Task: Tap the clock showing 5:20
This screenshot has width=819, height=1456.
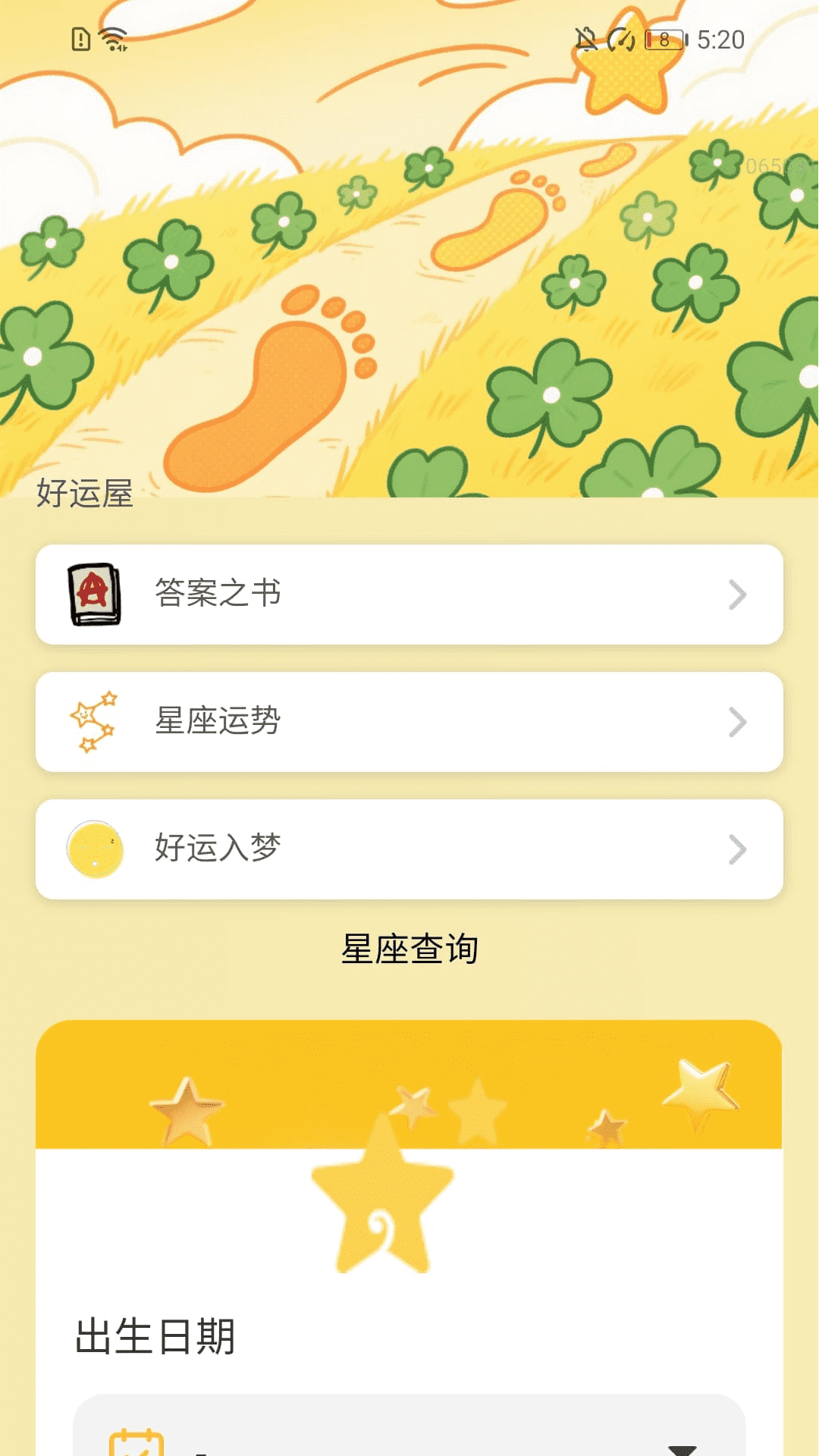Action: 717,39
